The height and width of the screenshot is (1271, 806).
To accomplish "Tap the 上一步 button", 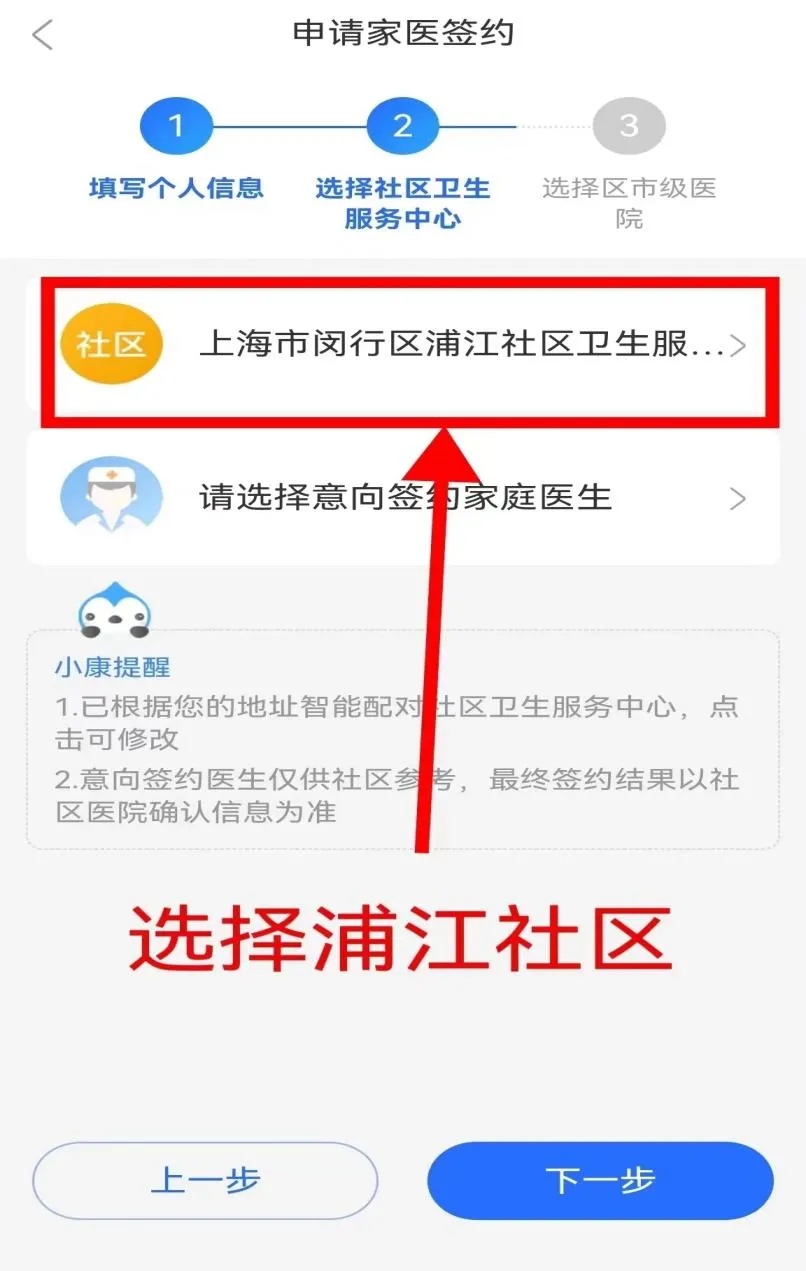I will click(205, 1180).
